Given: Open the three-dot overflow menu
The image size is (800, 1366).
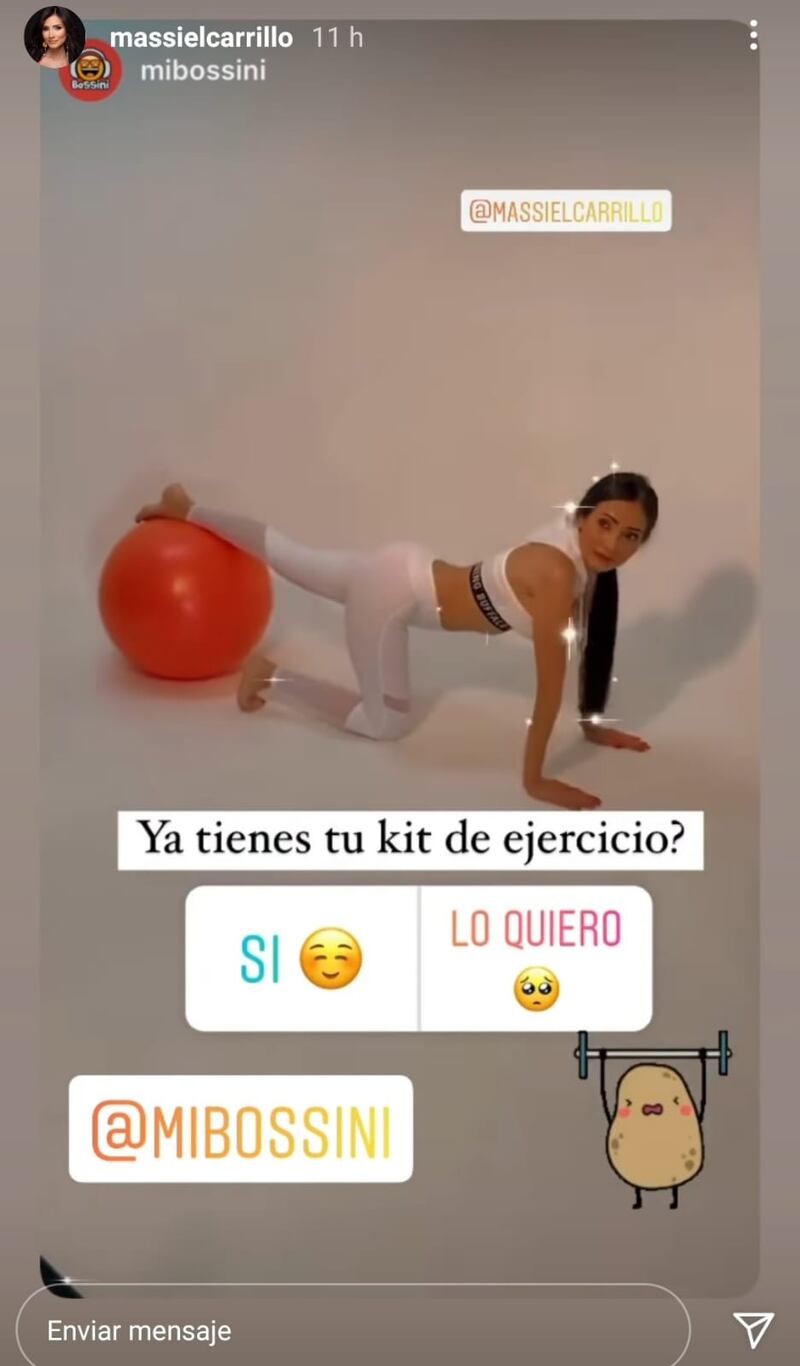Looking at the screenshot, I should click(753, 36).
